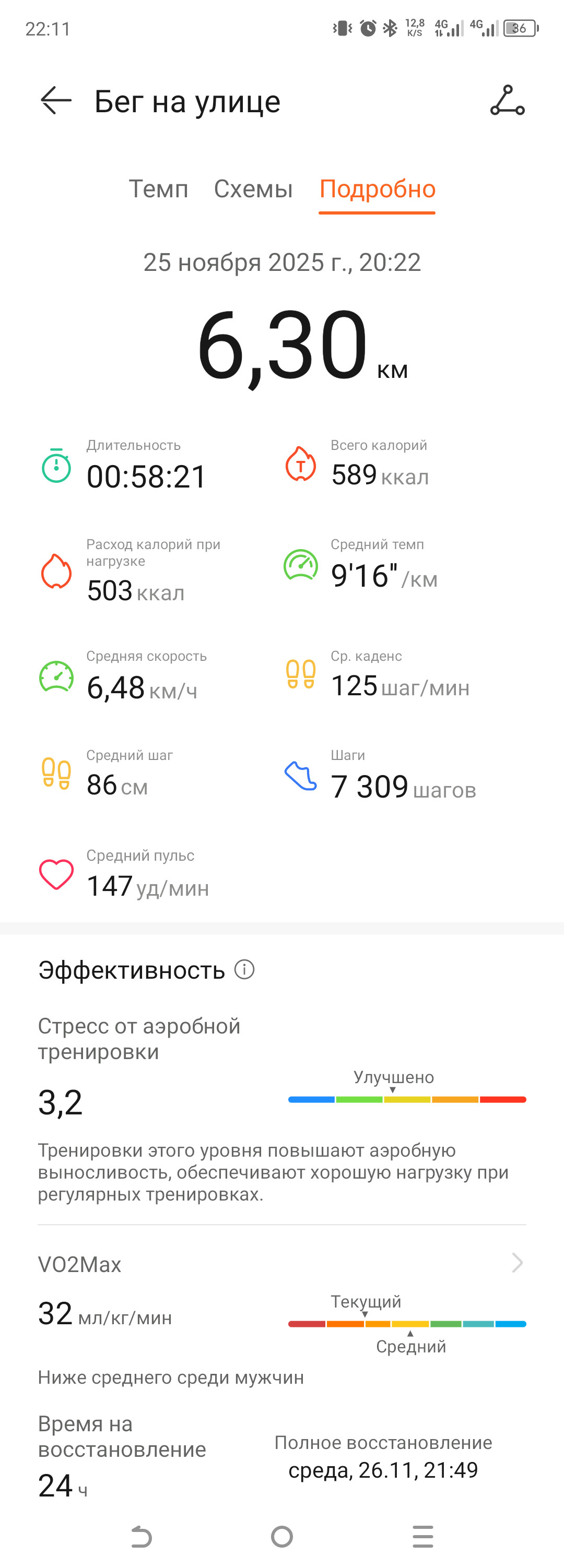The image size is (564, 1568).
Task: Open the route share icon in the header
Action: click(508, 100)
